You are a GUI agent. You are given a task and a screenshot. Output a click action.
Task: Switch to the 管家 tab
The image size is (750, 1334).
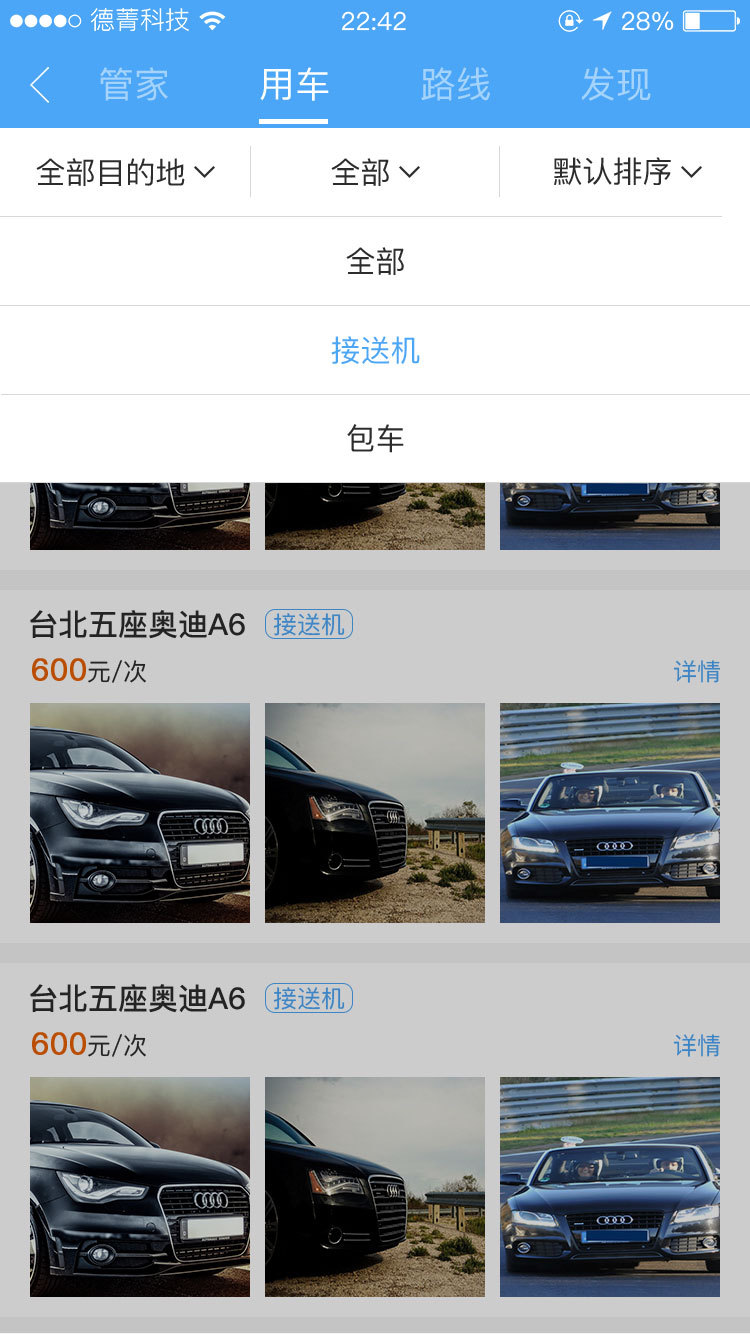point(134,85)
